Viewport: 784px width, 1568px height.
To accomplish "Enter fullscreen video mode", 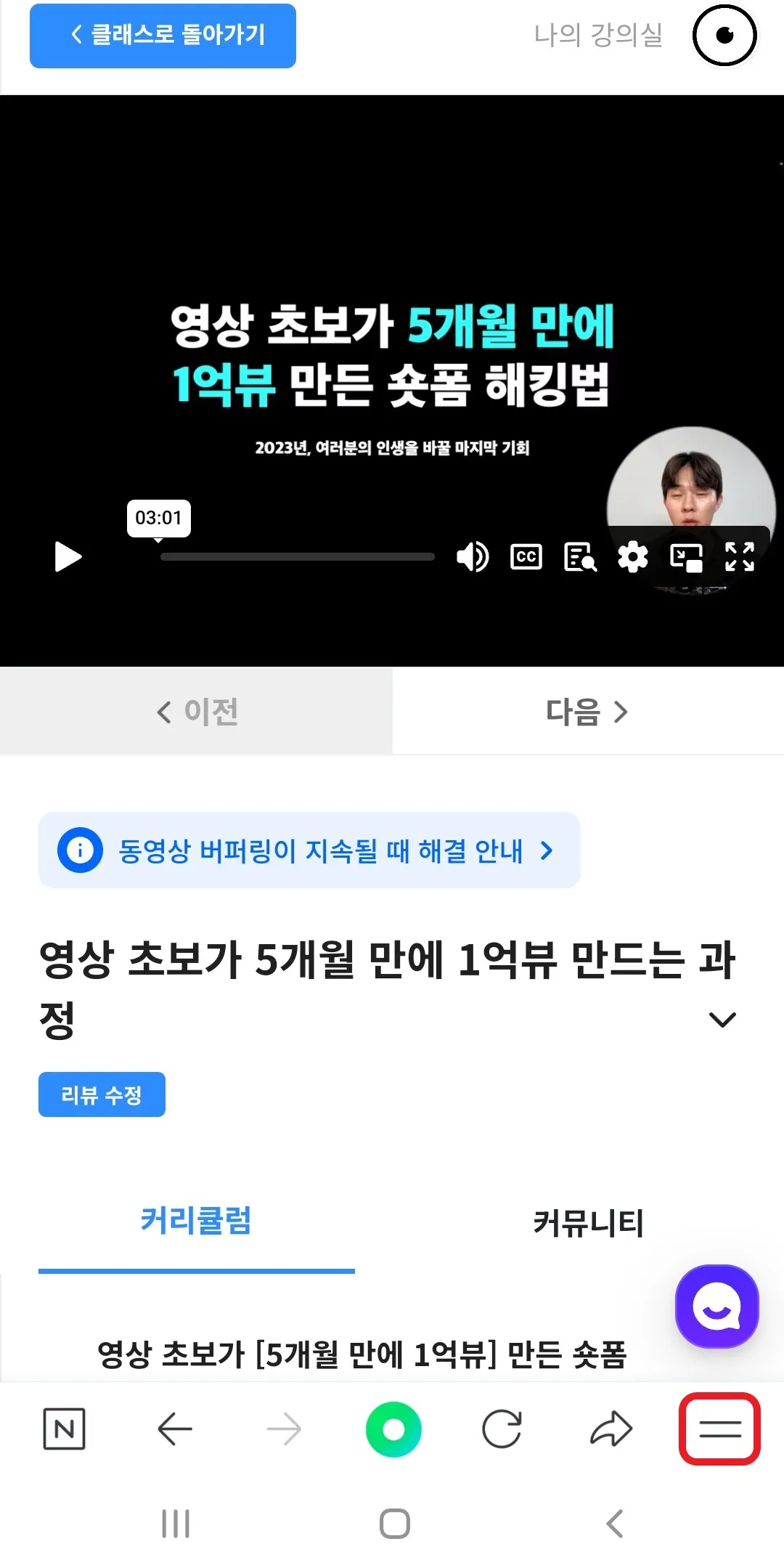I will click(740, 557).
